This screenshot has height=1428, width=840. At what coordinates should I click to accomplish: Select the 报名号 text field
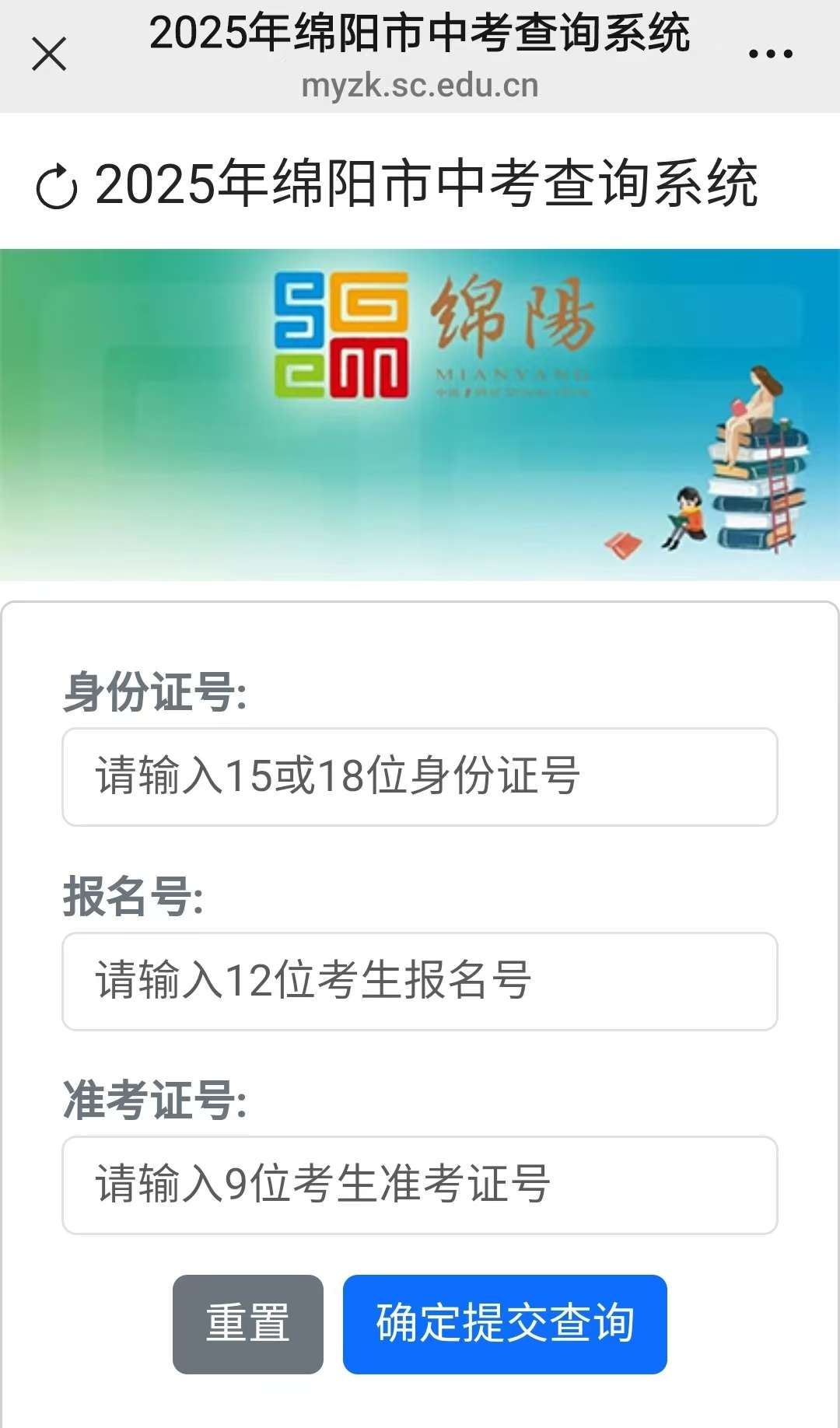pyautogui.click(x=420, y=982)
